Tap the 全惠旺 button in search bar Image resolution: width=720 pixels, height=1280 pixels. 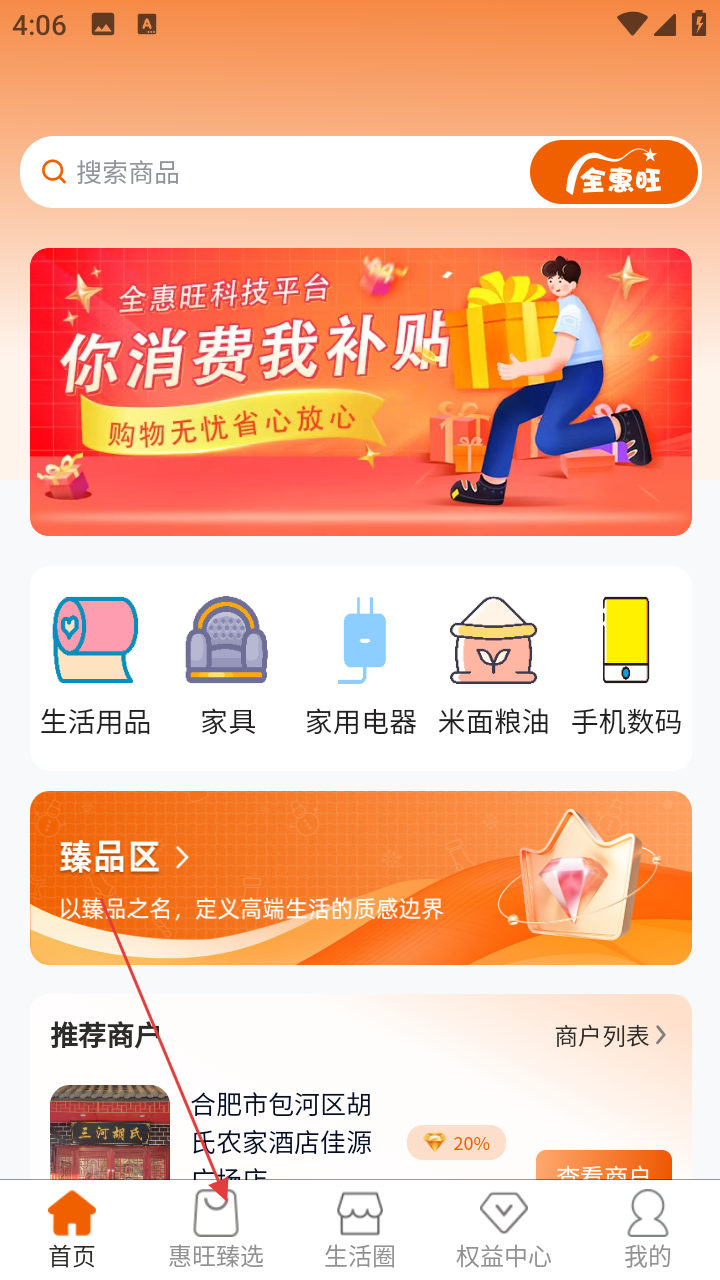pyautogui.click(x=614, y=172)
